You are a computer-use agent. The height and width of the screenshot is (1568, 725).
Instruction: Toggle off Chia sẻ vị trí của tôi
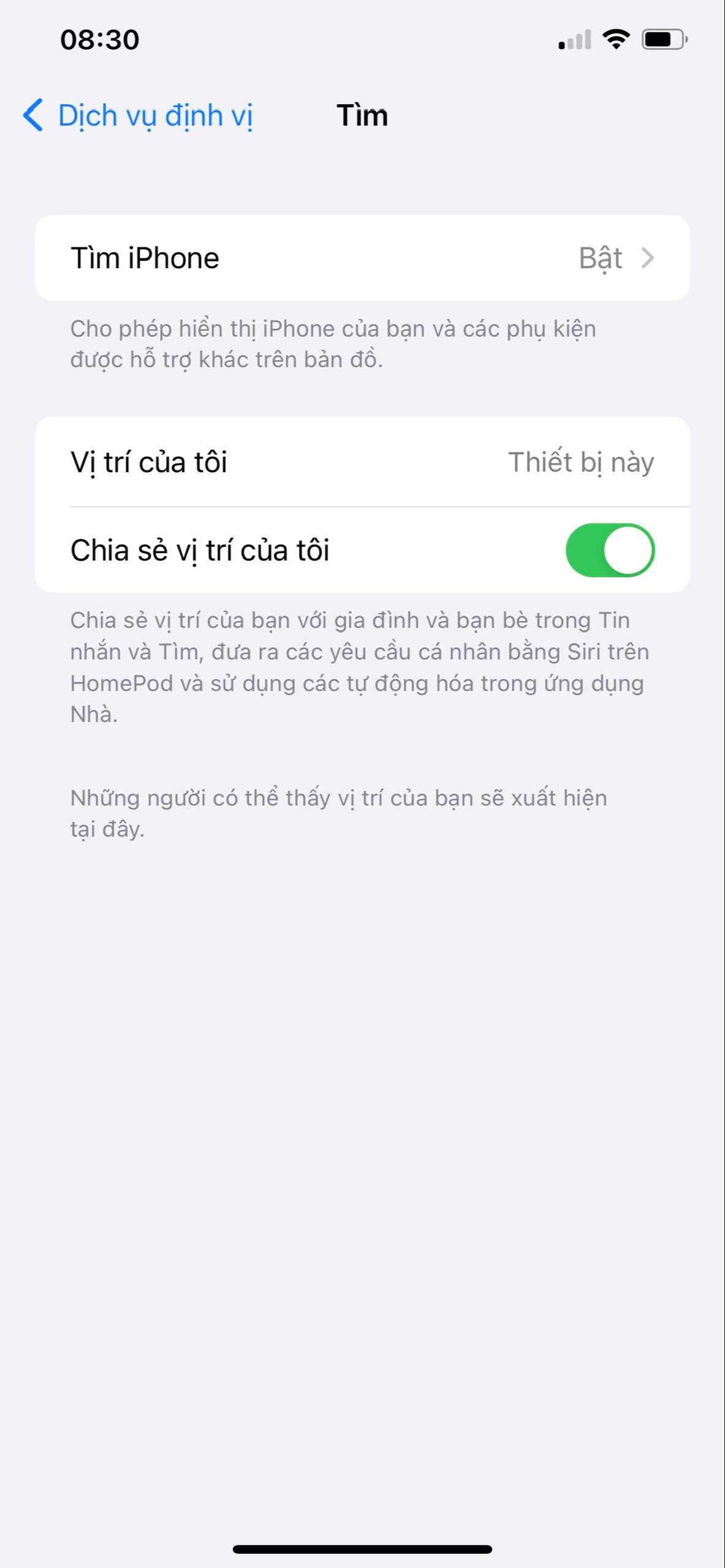point(610,550)
